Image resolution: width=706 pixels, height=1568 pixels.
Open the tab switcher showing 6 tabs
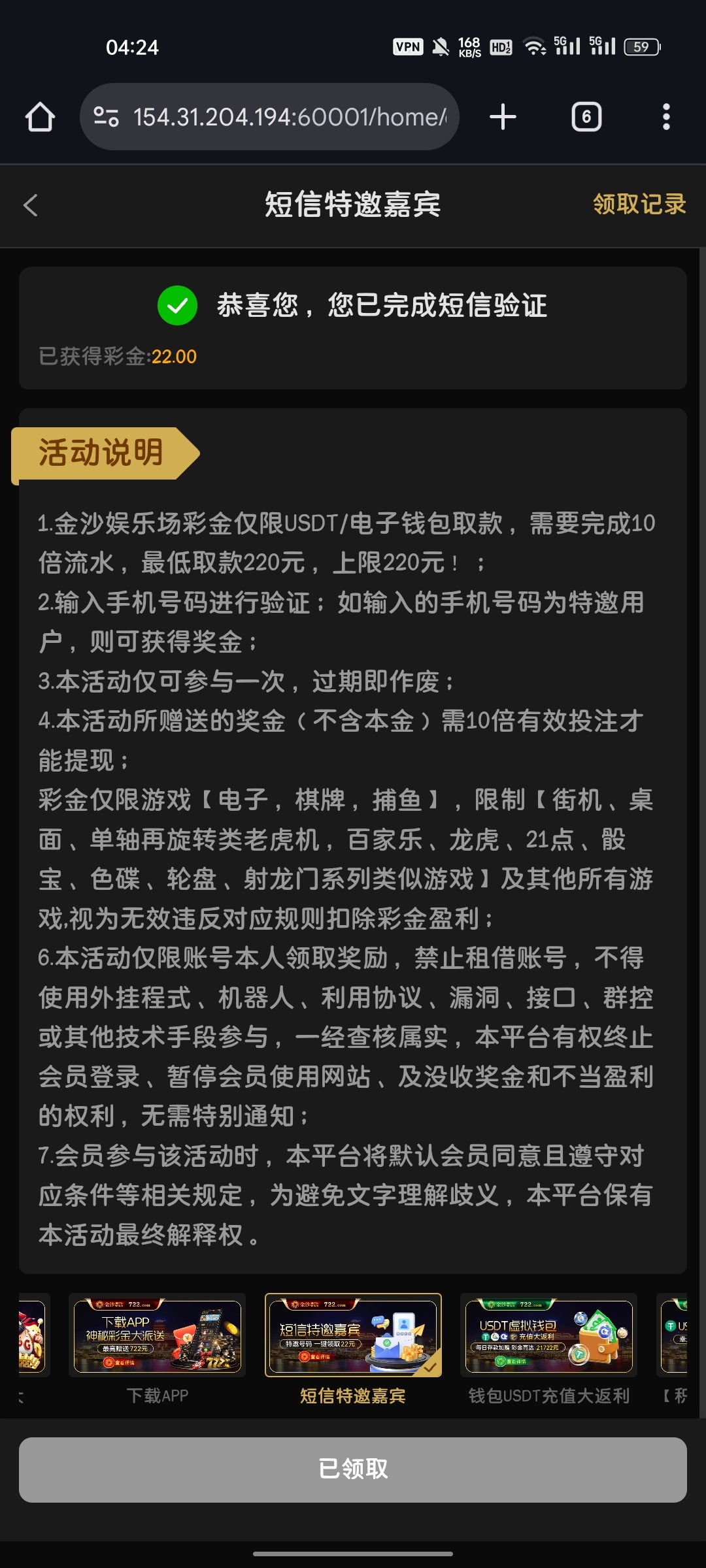(586, 118)
